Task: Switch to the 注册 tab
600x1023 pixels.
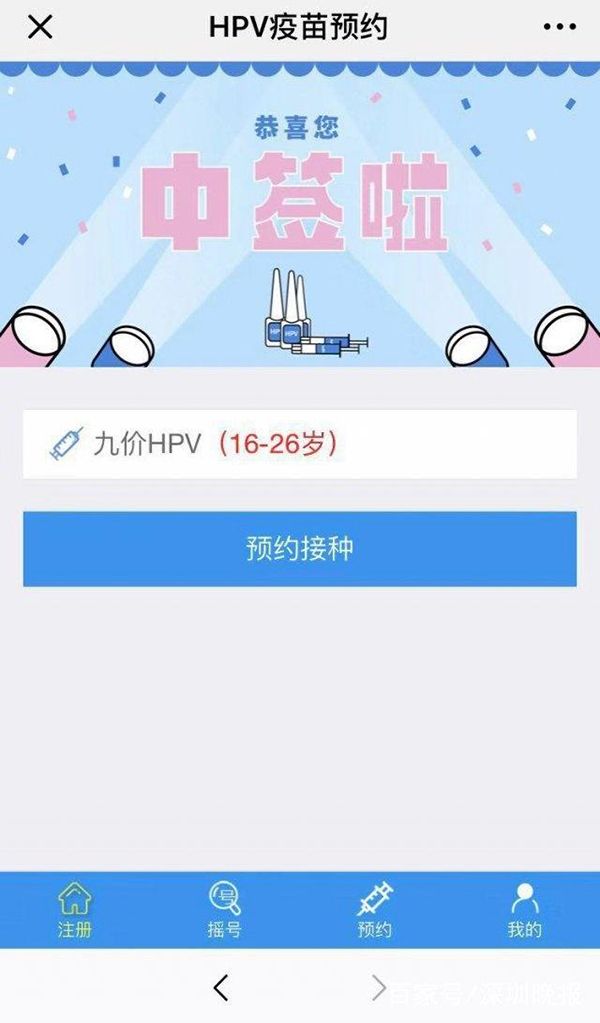Action: point(74,910)
